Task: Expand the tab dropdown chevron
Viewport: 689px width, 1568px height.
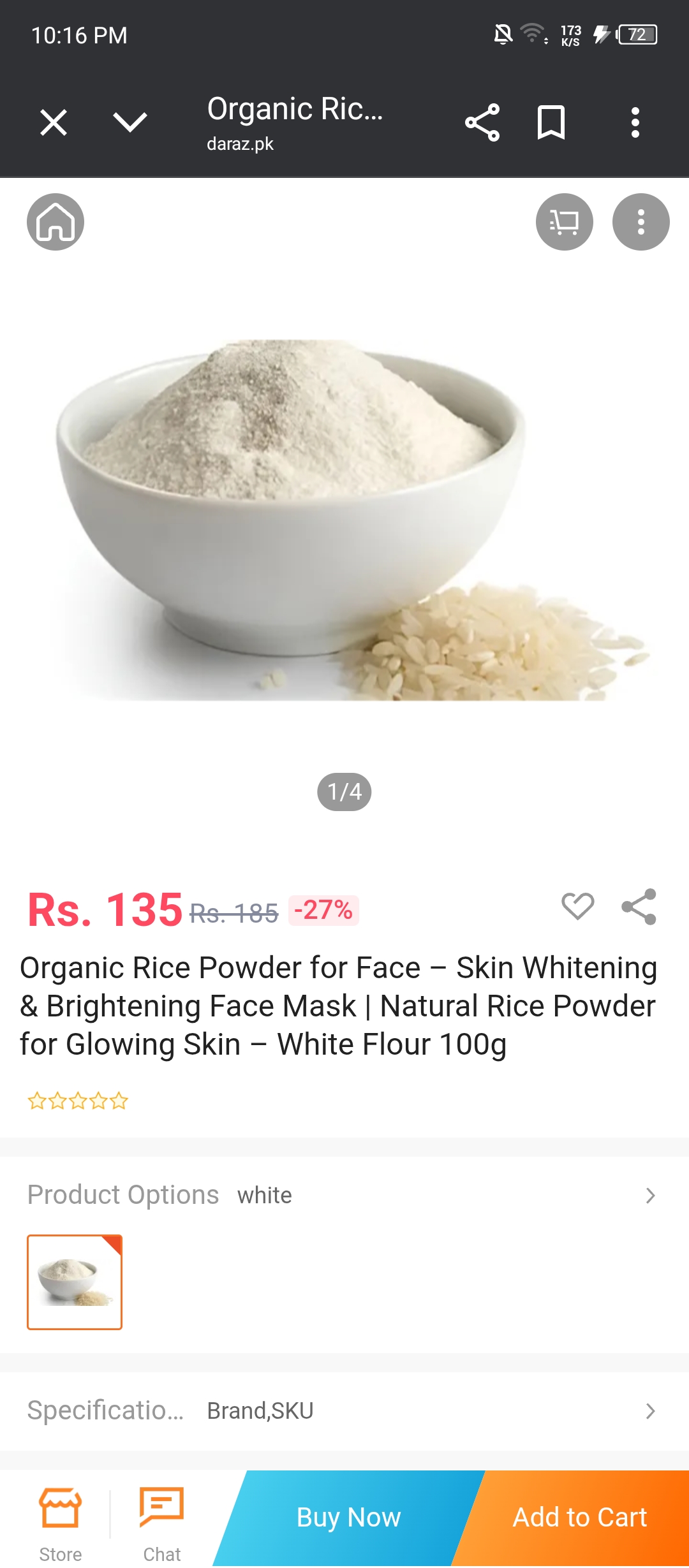Action: (x=130, y=122)
